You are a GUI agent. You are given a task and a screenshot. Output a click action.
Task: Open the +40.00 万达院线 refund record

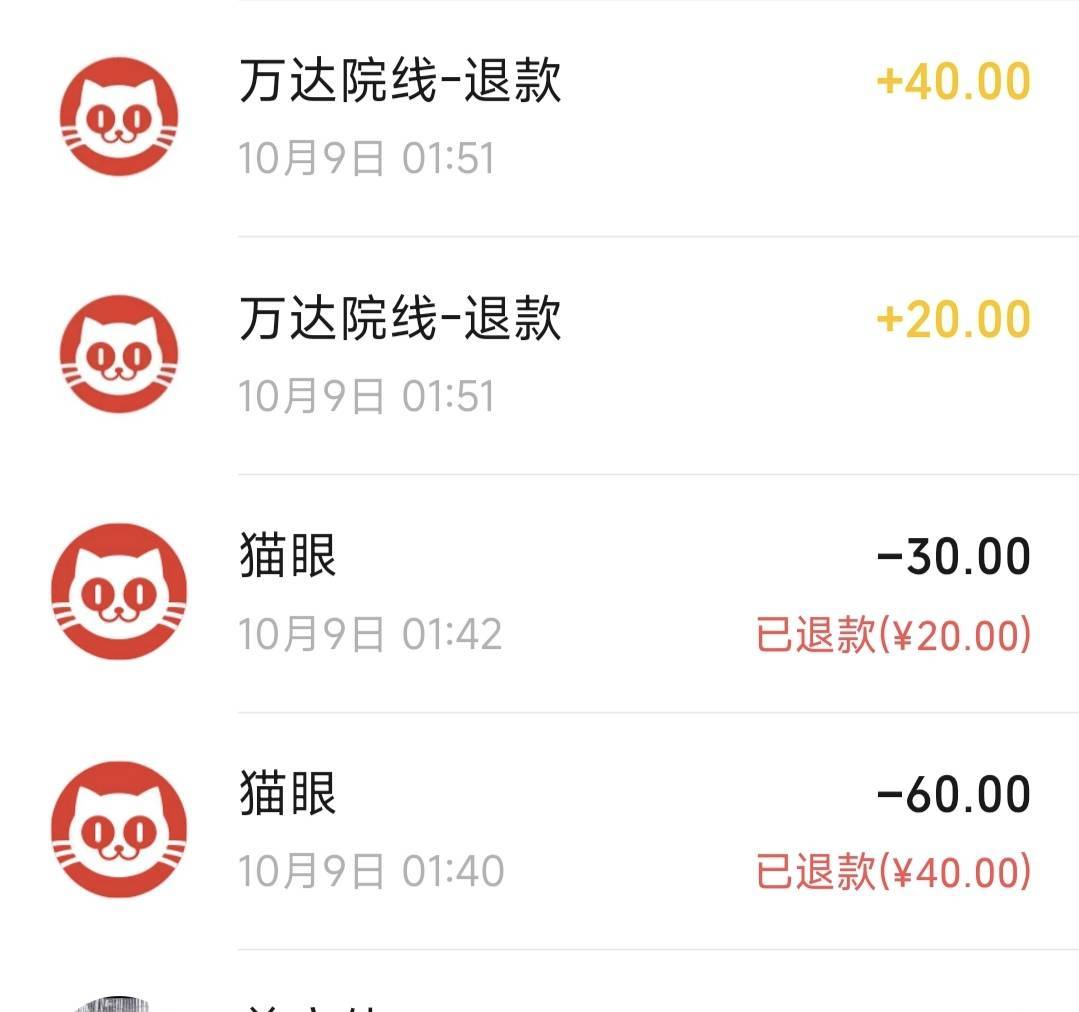[540, 118]
